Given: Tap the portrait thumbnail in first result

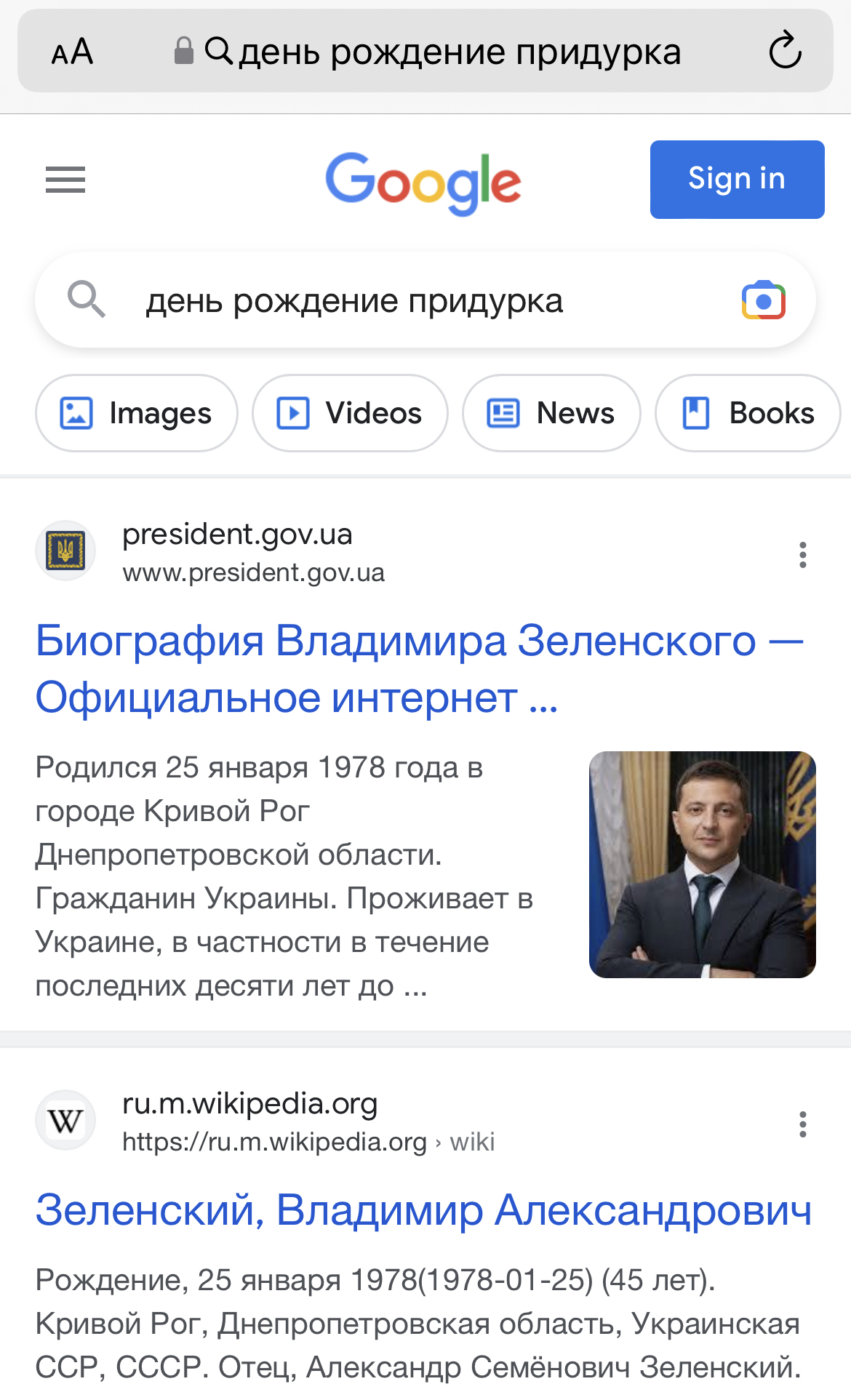Looking at the screenshot, I should pyautogui.click(x=702, y=865).
